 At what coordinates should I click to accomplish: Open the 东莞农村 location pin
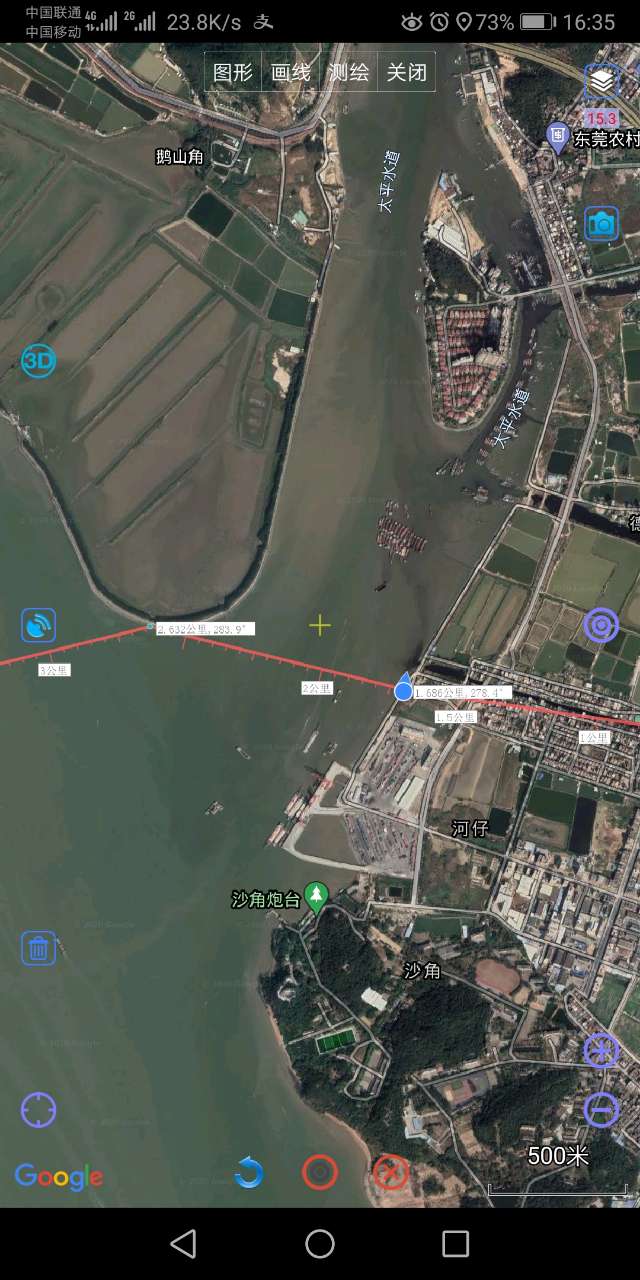coord(557,137)
